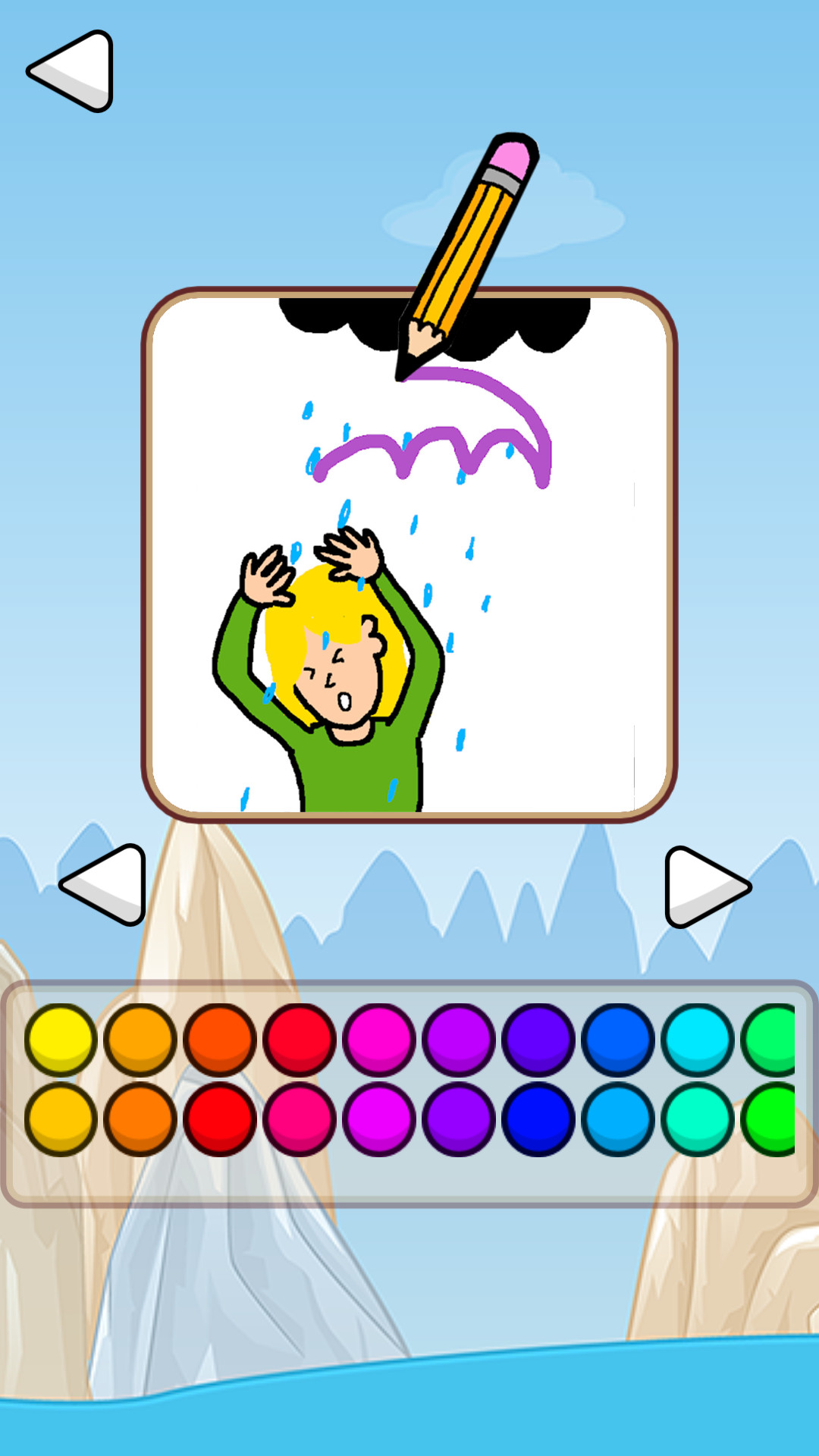Select the amber swatch in the bottom row
This screenshot has width=819, height=1456.
pos(61,1119)
